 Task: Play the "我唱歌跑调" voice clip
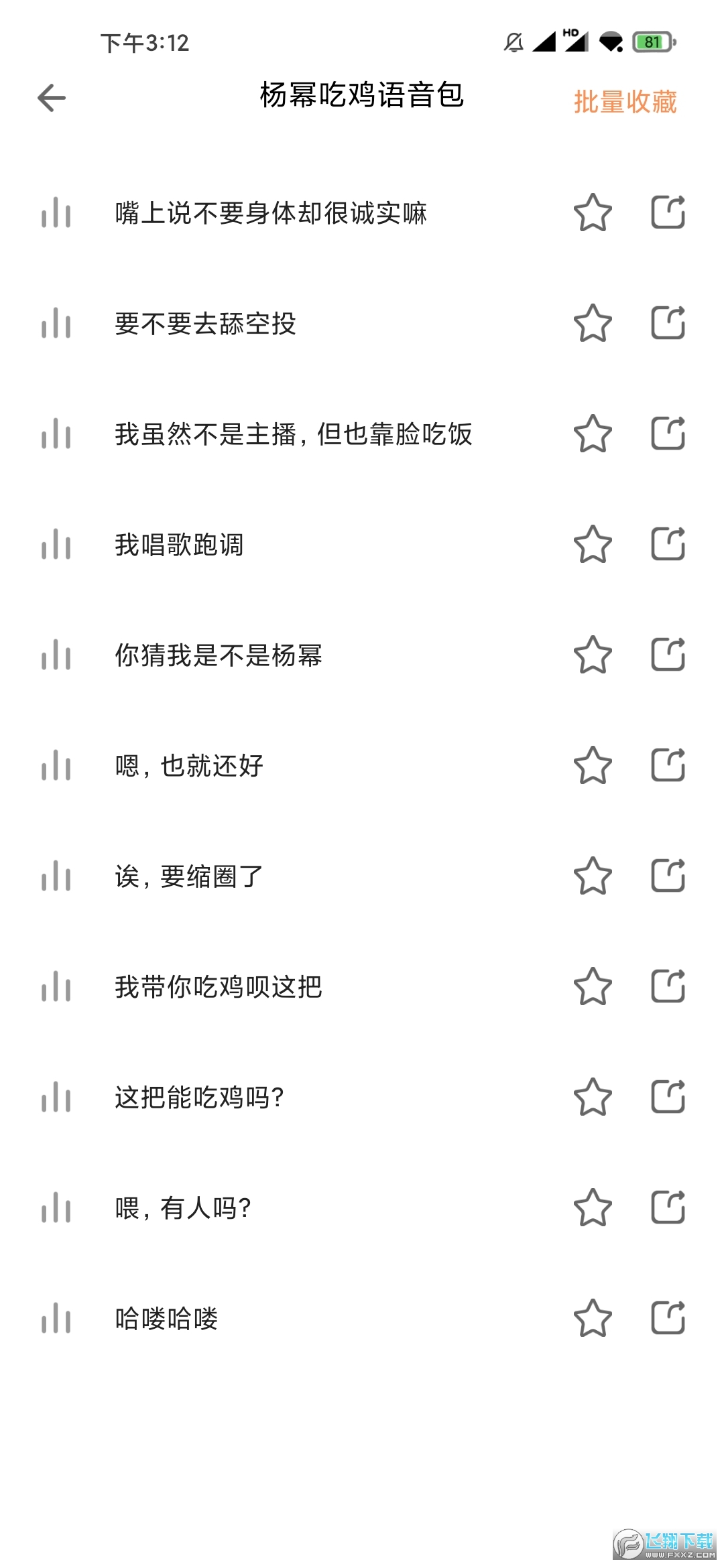[57, 545]
